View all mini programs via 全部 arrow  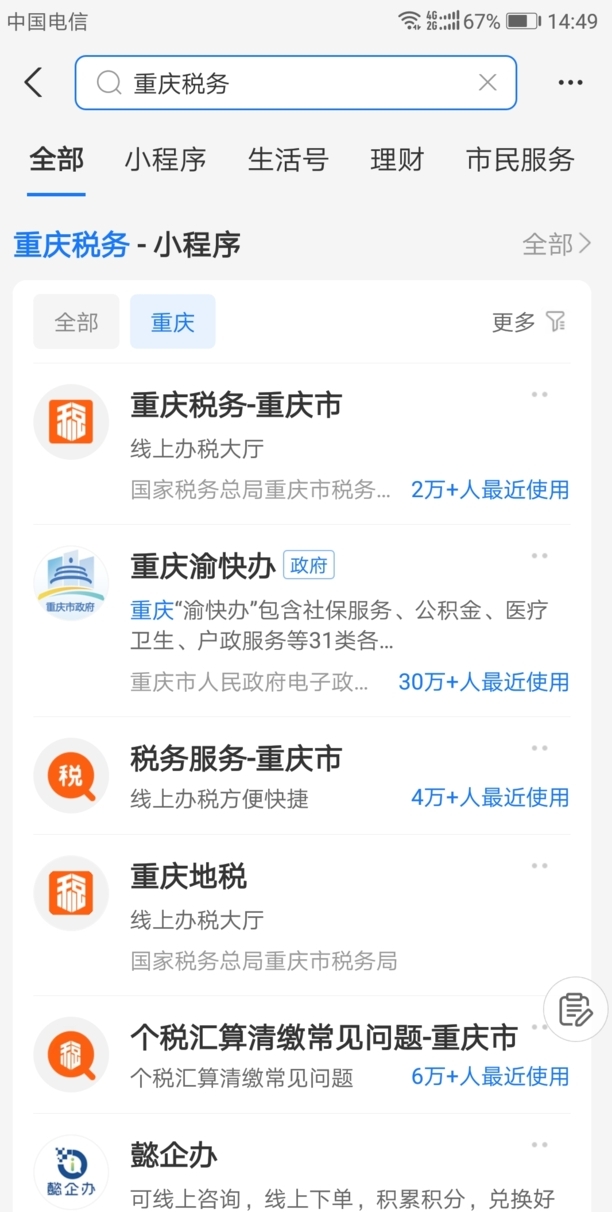(557, 244)
